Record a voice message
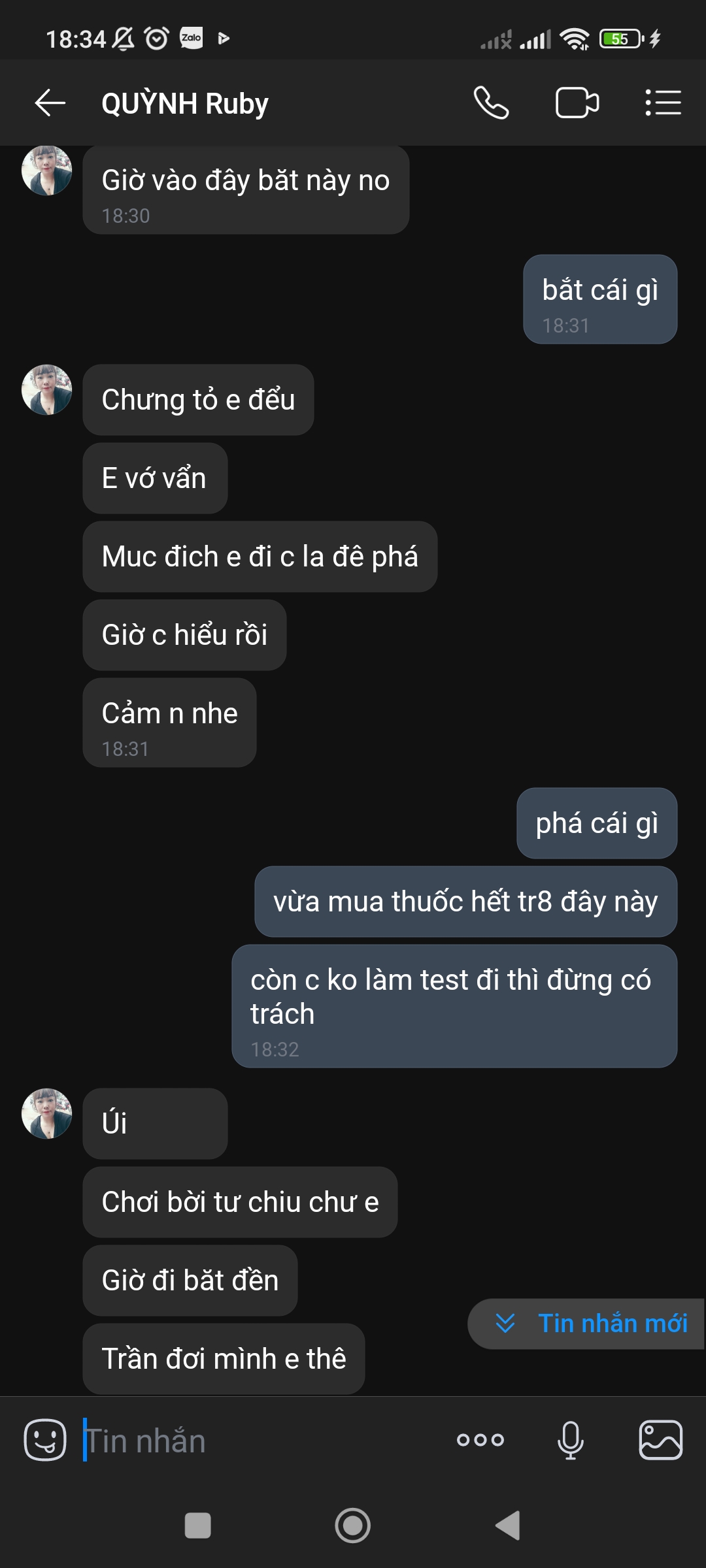This screenshot has height=1568, width=706. point(570,1440)
